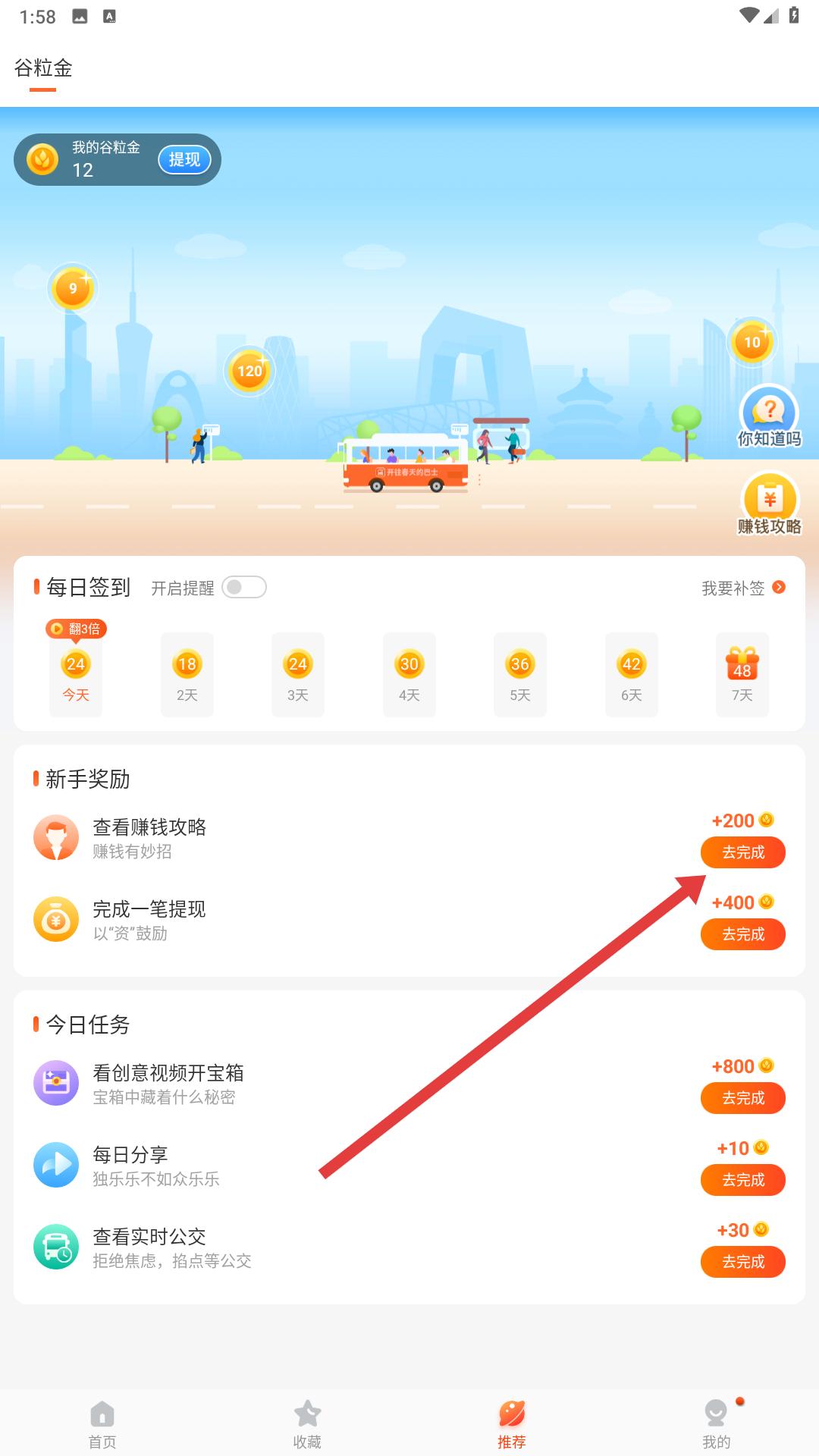819x1456 pixels.
Task: Tap 去完成 for 完成一笔提现
Action: tap(742, 934)
